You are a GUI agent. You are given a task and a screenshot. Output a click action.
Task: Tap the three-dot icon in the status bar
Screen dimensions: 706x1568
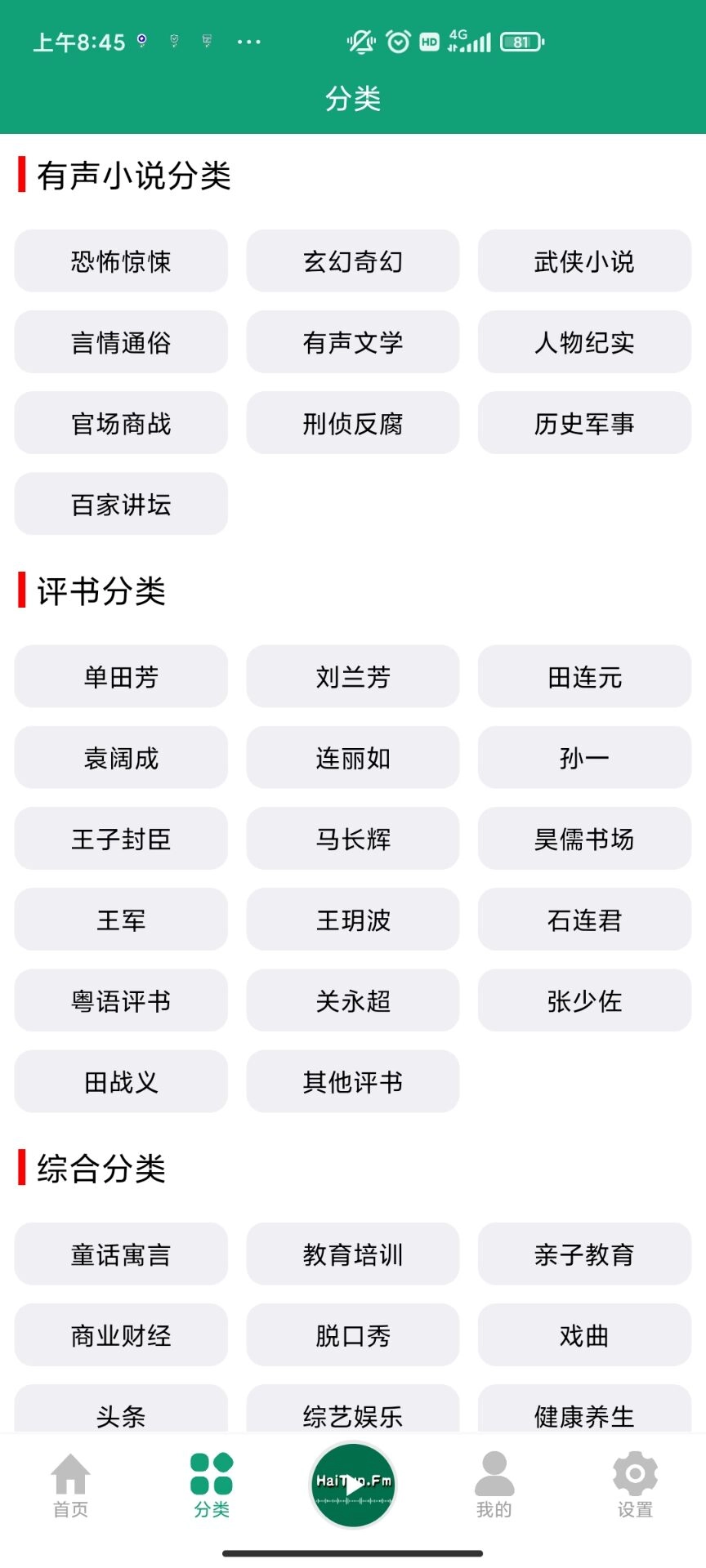249,41
